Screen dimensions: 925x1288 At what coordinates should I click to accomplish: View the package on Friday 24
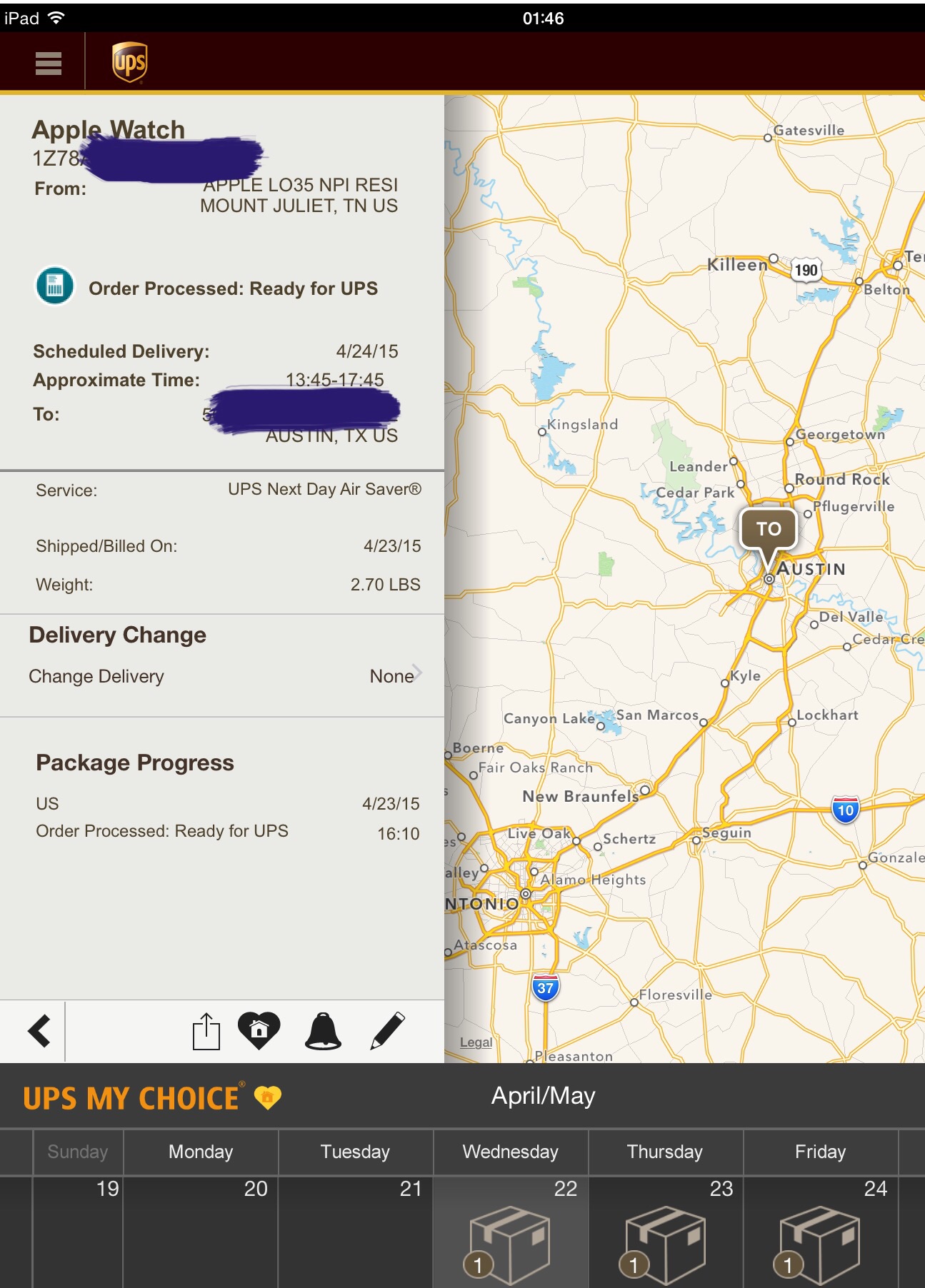819,1244
